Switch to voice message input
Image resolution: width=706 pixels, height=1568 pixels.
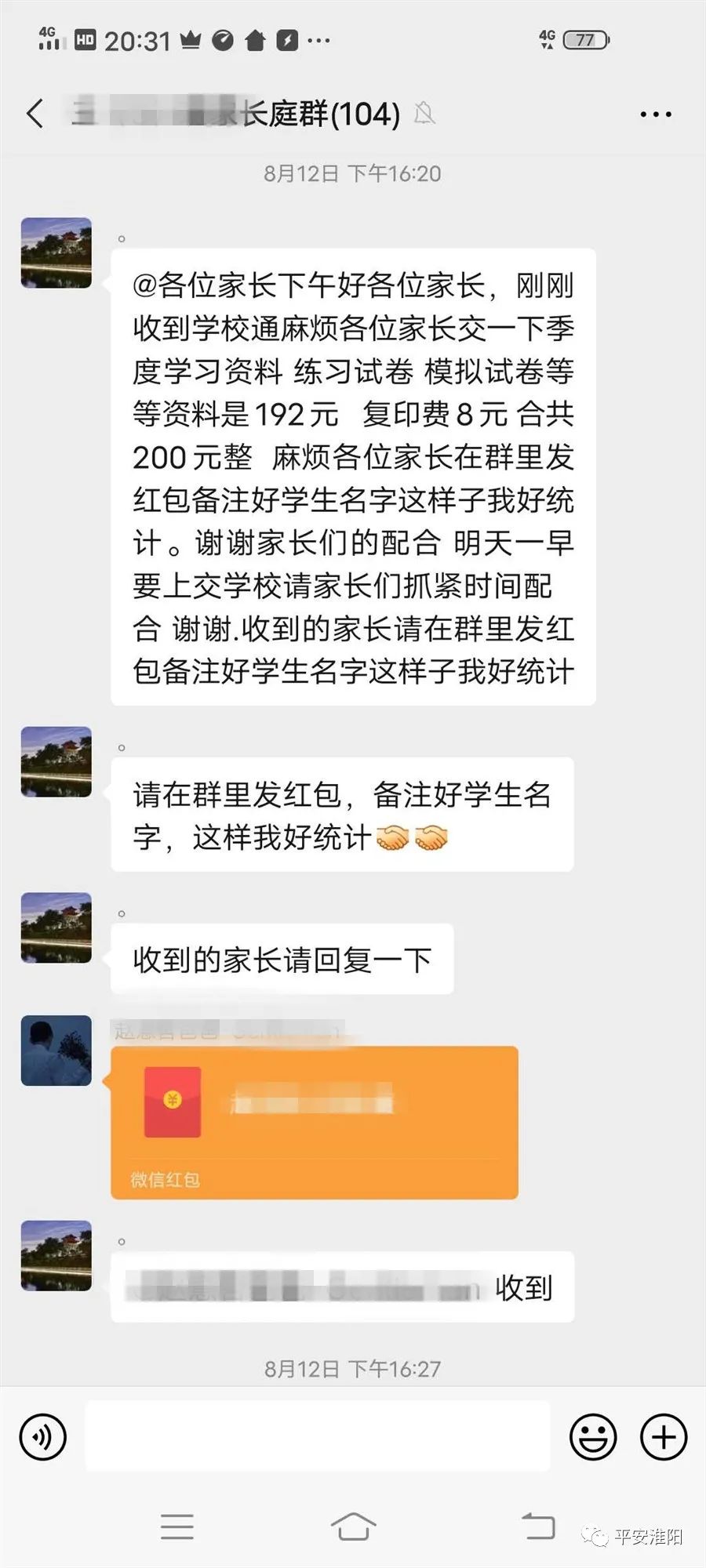[43, 1437]
